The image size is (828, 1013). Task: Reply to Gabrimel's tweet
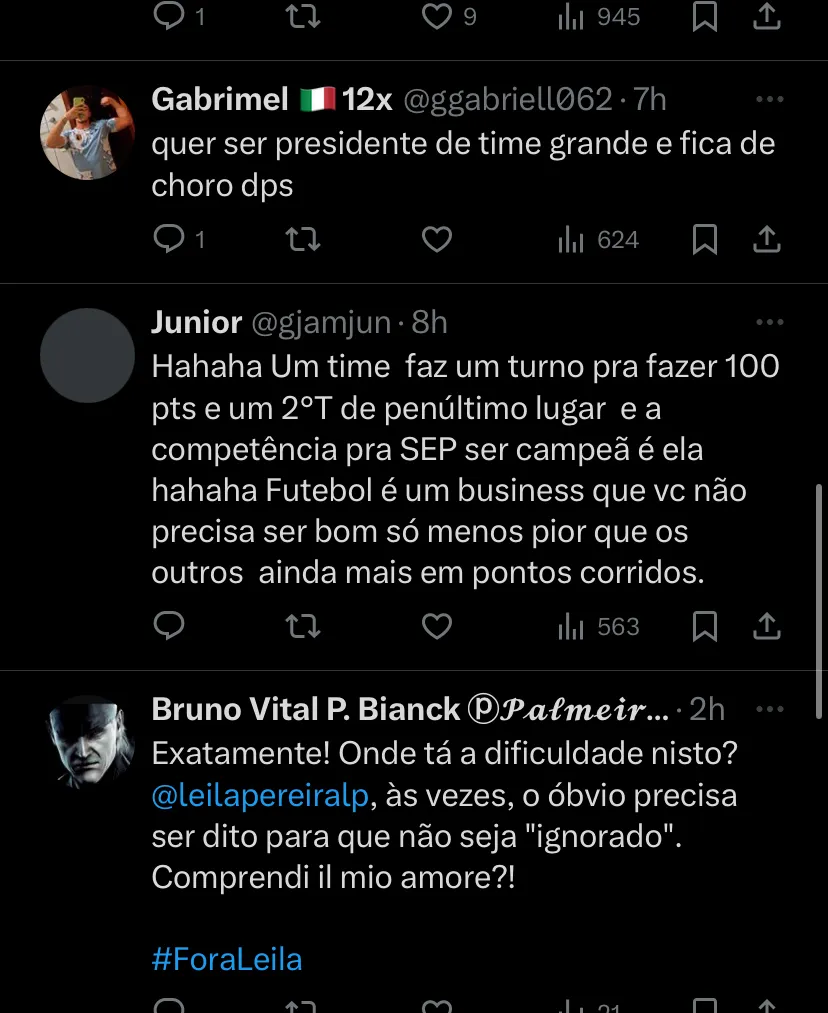point(170,240)
